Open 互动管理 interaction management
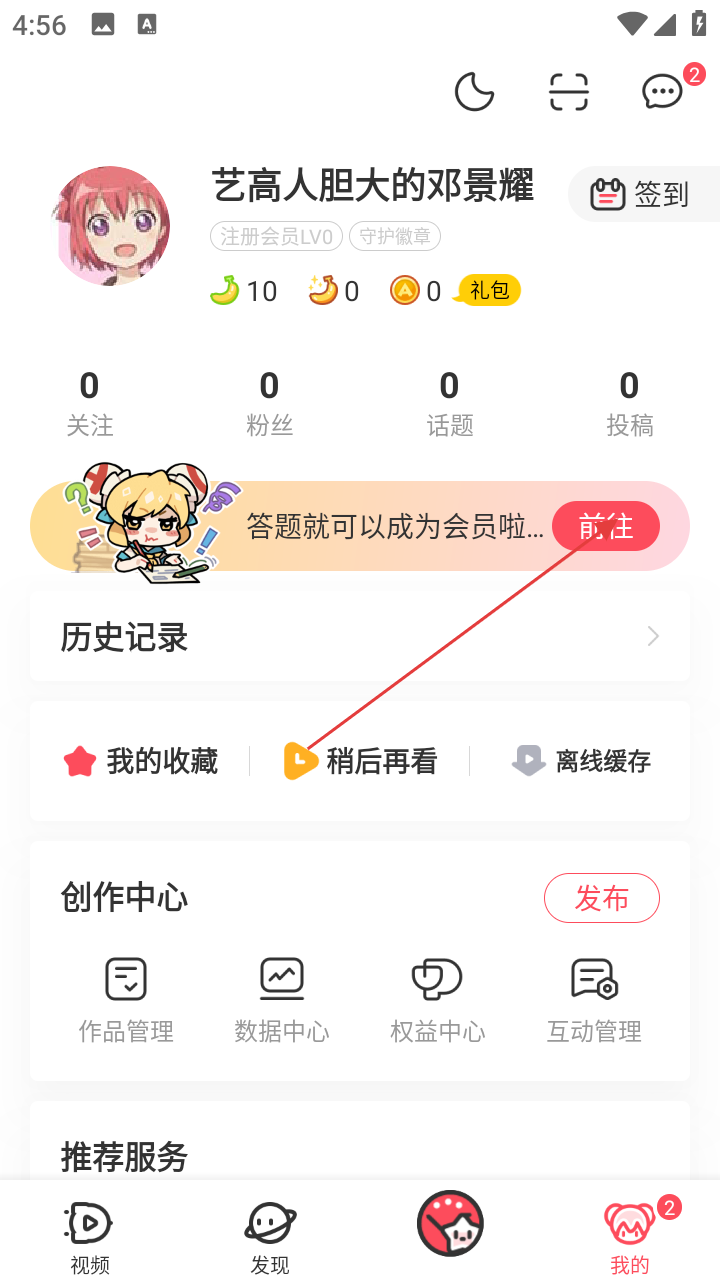 [x=594, y=999]
